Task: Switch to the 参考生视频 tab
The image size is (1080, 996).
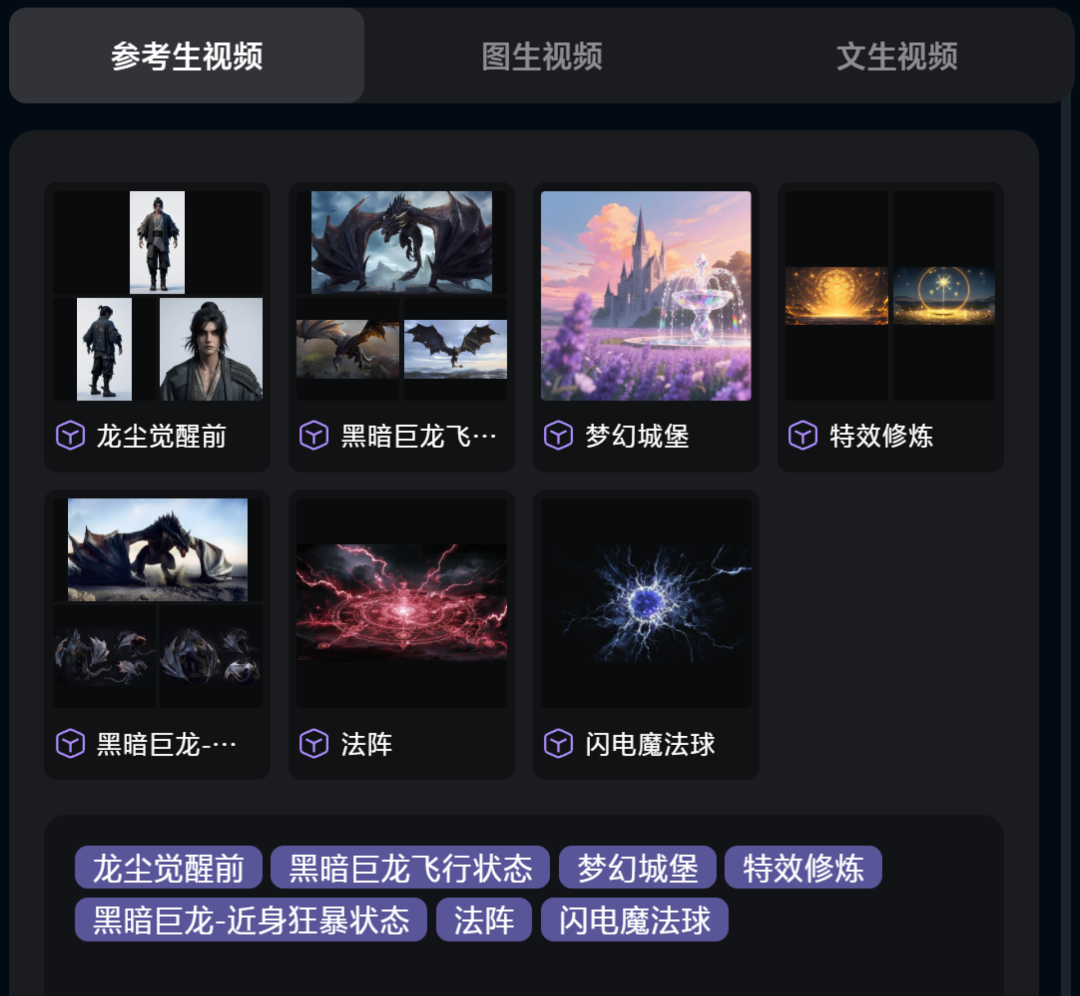Action: tap(187, 56)
